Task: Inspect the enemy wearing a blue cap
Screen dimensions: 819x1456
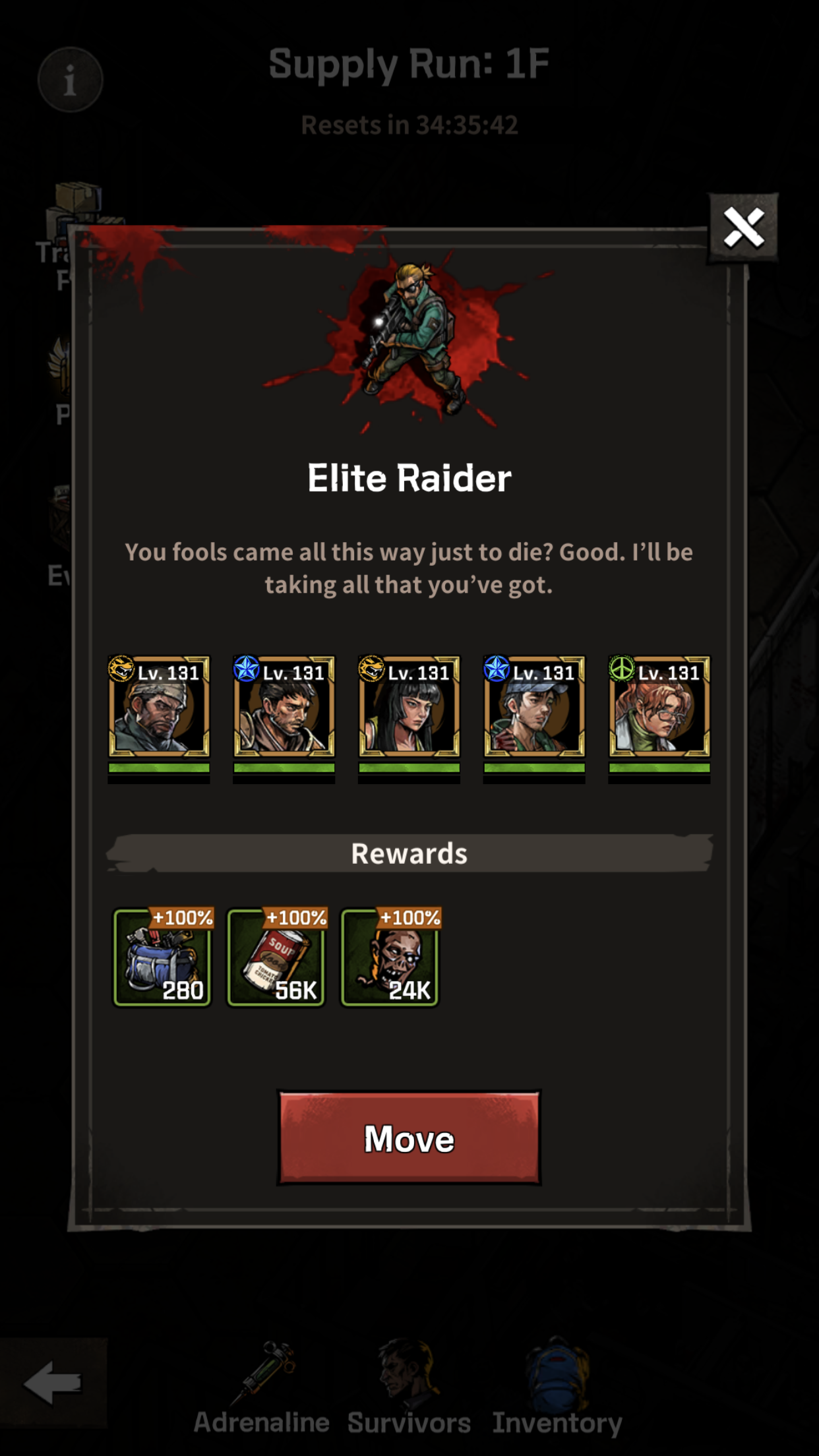Action: tap(534, 706)
